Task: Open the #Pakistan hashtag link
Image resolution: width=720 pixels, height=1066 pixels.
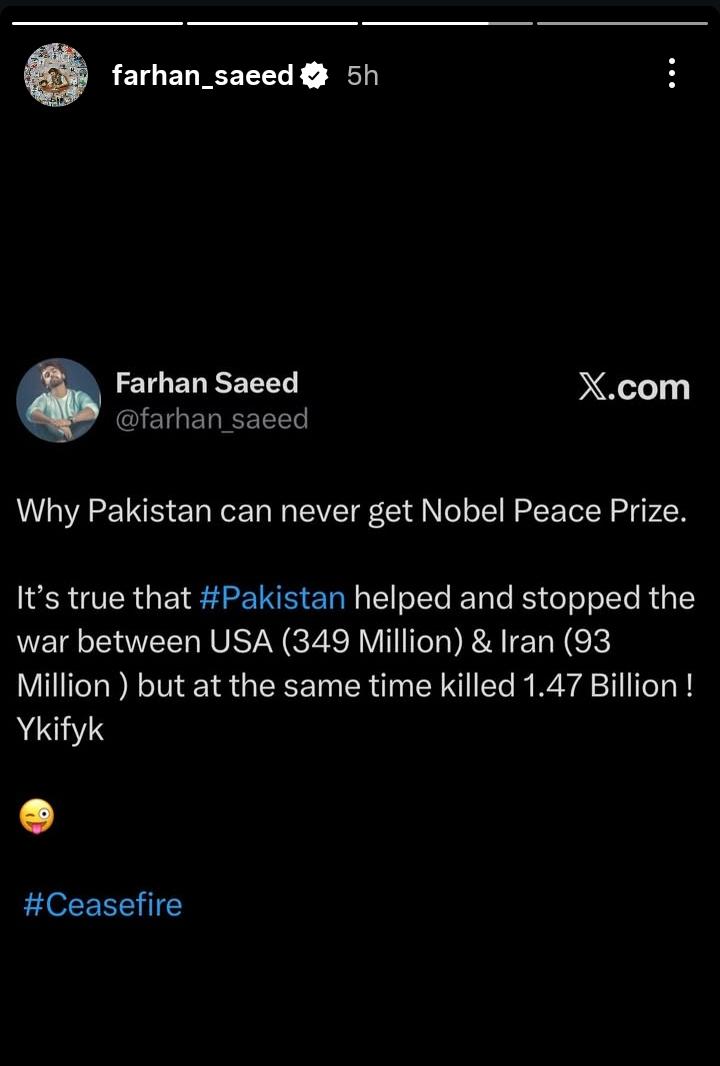Action: [x=274, y=597]
